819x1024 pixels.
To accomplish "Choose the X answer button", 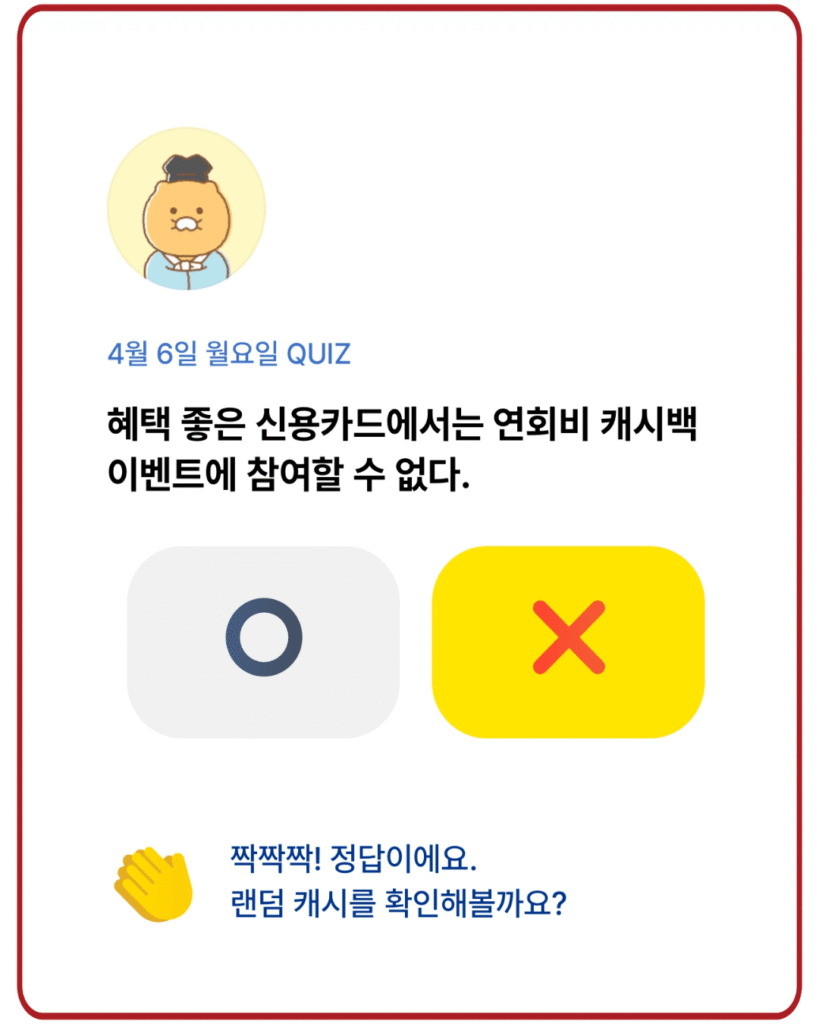I will click(x=568, y=642).
